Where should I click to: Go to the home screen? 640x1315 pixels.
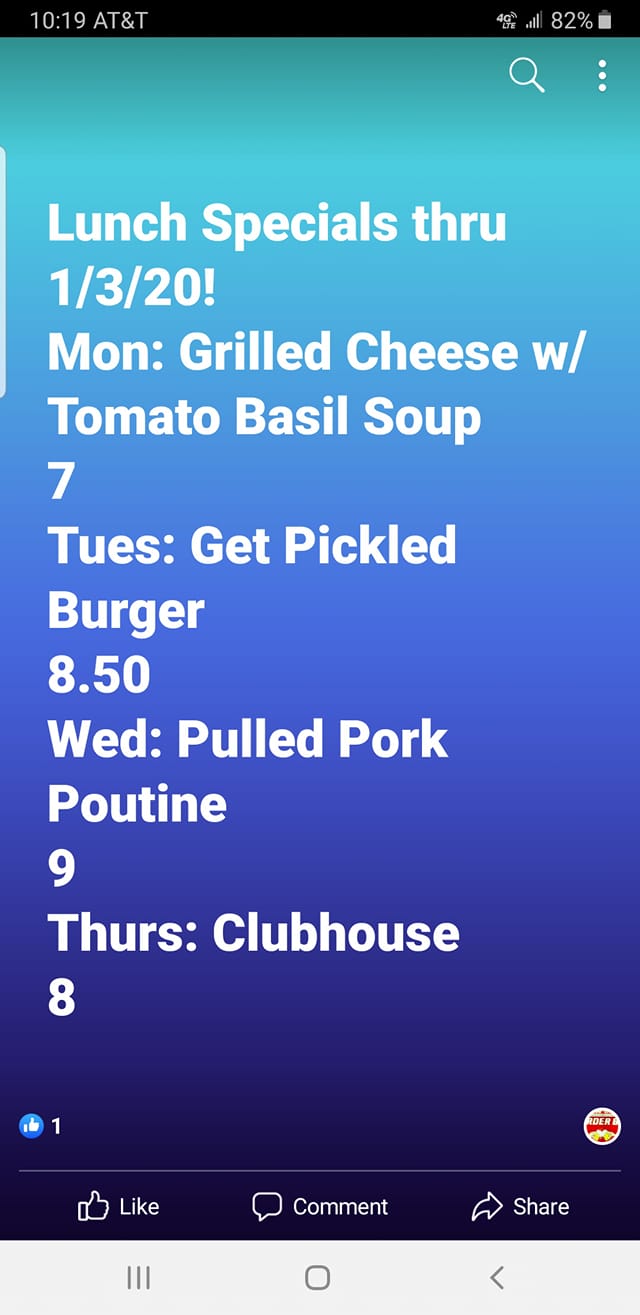[x=317, y=1277]
